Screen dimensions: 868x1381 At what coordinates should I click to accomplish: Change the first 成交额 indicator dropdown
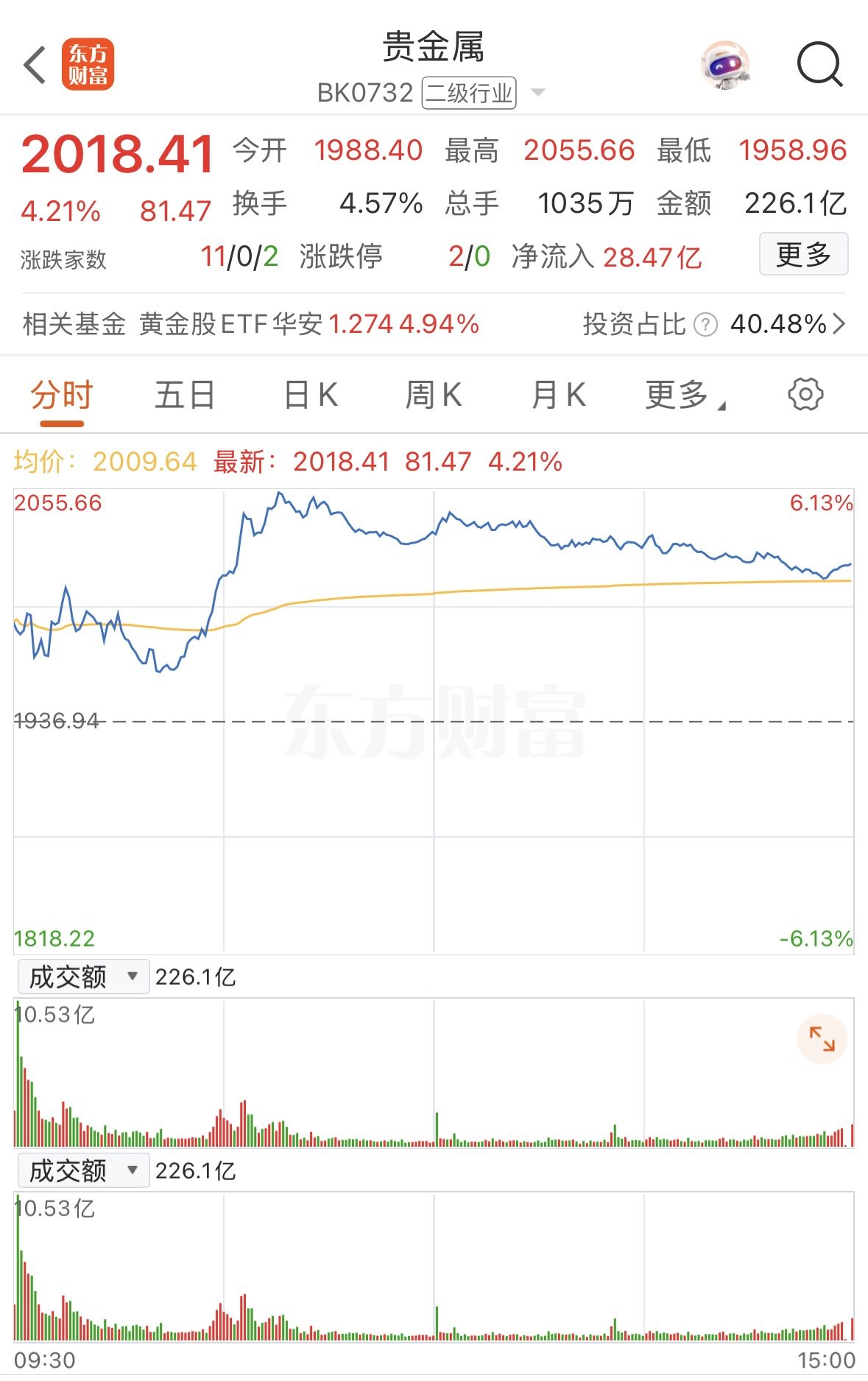[x=83, y=977]
